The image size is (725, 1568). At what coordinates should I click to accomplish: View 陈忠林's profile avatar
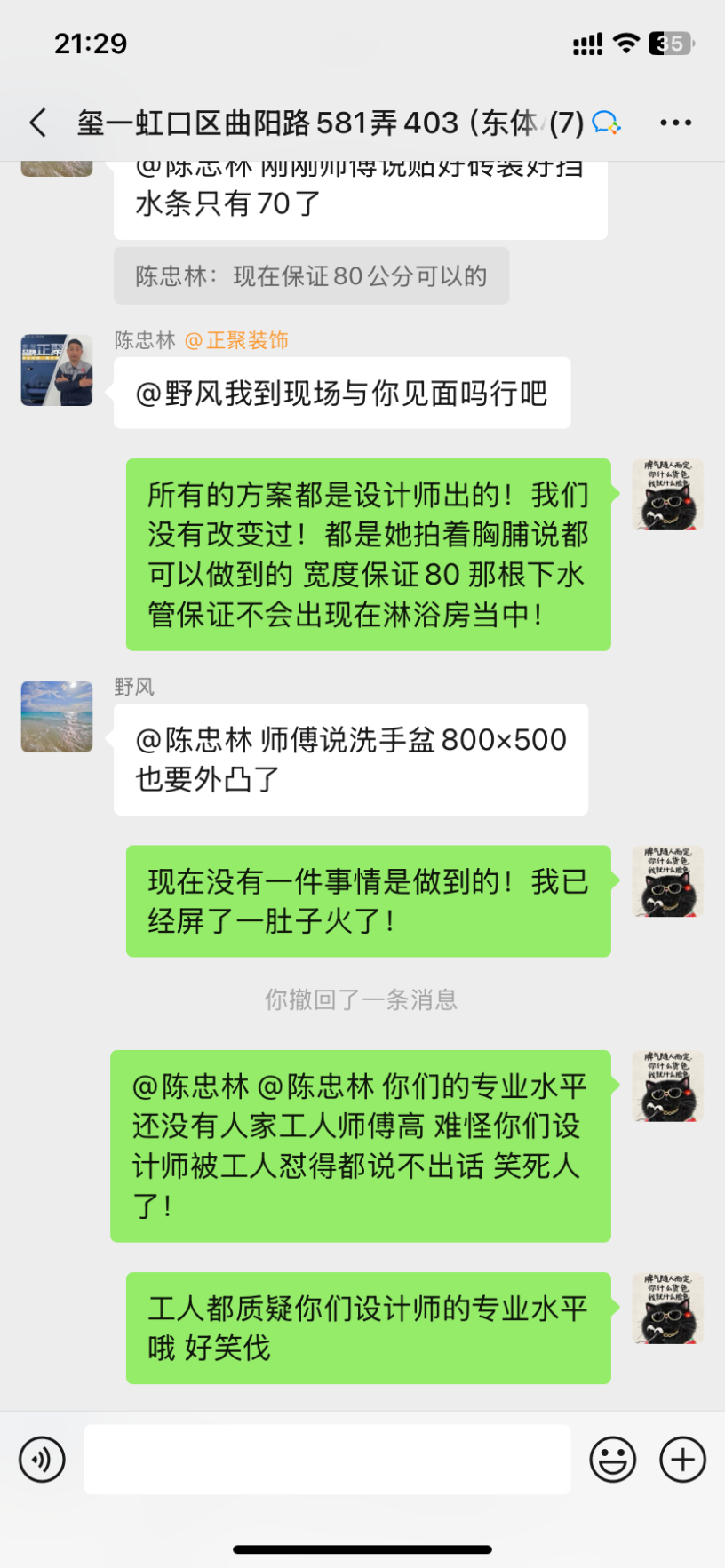pyautogui.click(x=57, y=370)
